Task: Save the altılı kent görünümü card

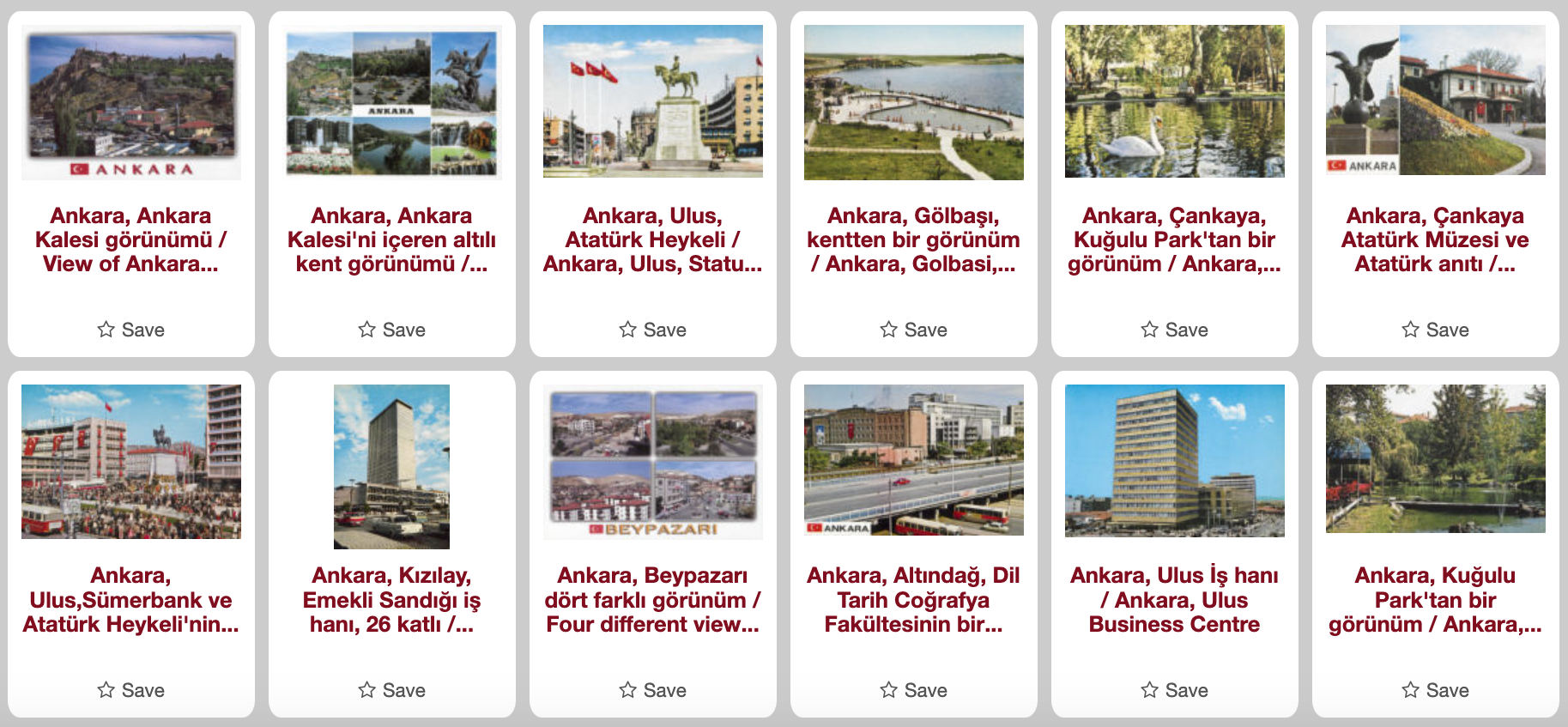Action: pyautogui.click(x=391, y=330)
